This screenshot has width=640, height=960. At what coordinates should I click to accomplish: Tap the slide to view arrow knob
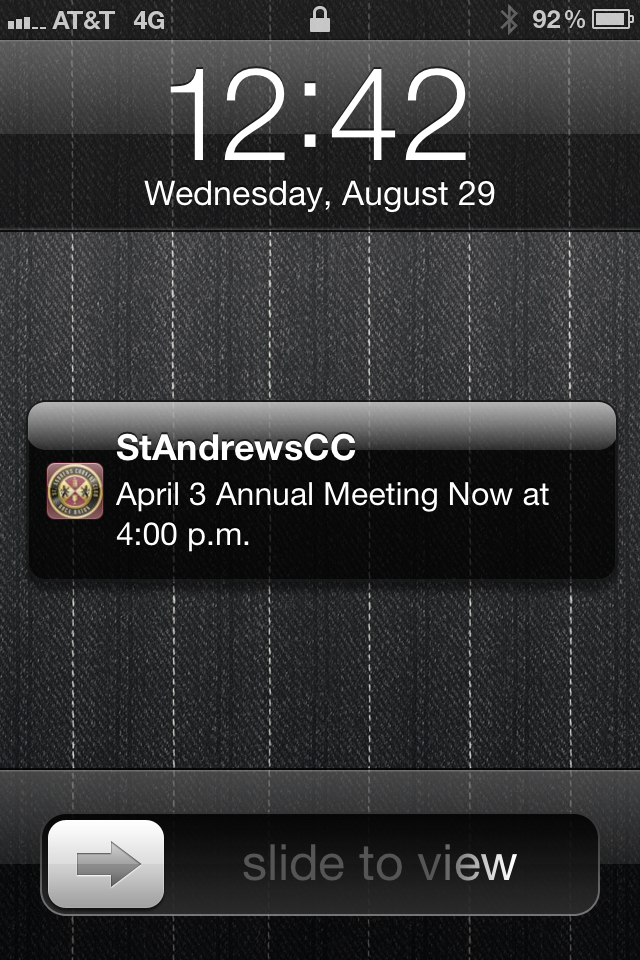point(107,864)
